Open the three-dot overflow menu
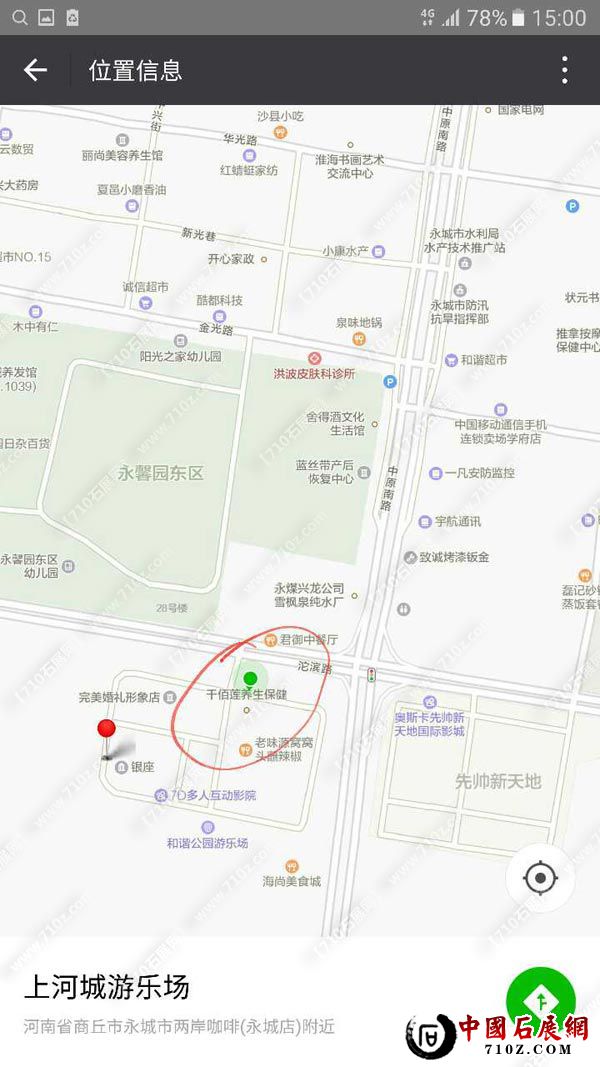The height and width of the screenshot is (1067, 600). coord(565,70)
